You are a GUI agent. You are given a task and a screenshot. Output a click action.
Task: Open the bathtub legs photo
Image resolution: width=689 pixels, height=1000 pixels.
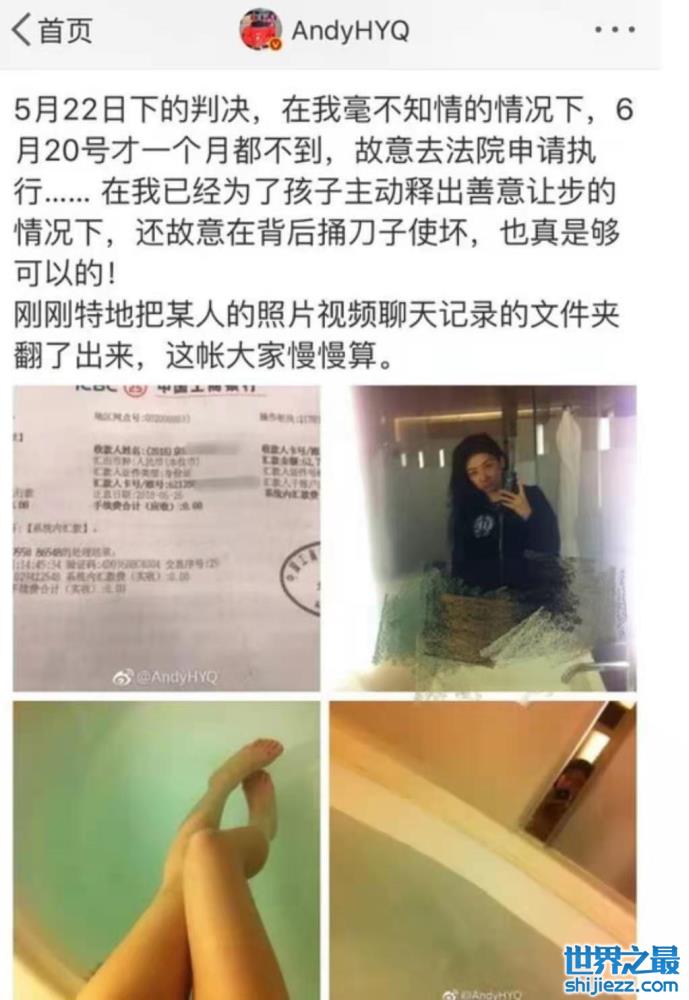[166, 850]
